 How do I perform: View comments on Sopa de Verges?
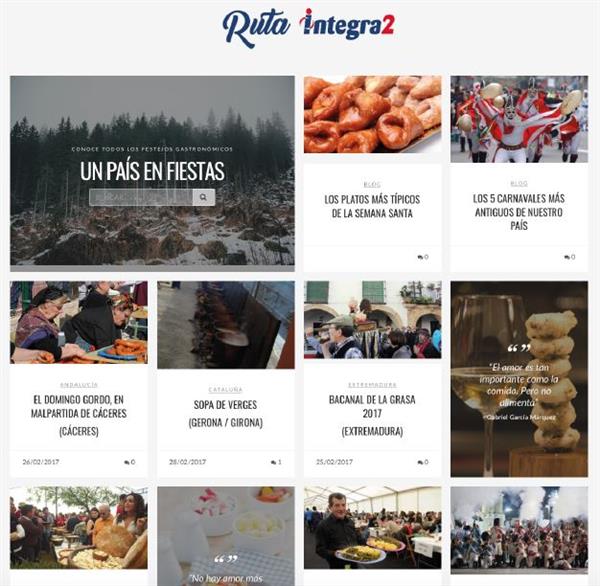click(276, 462)
